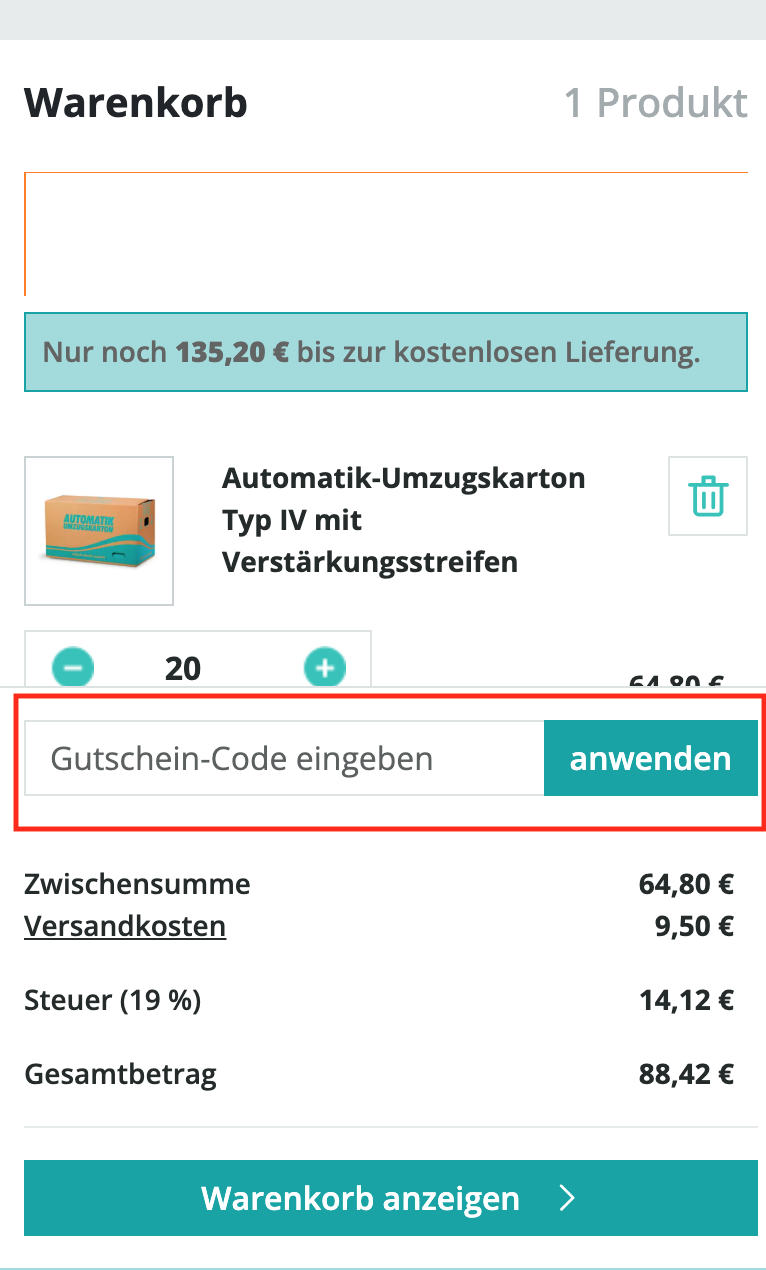Click the plus icon to increase quantity
Viewport: 766px width, 1270px height.
(x=324, y=667)
